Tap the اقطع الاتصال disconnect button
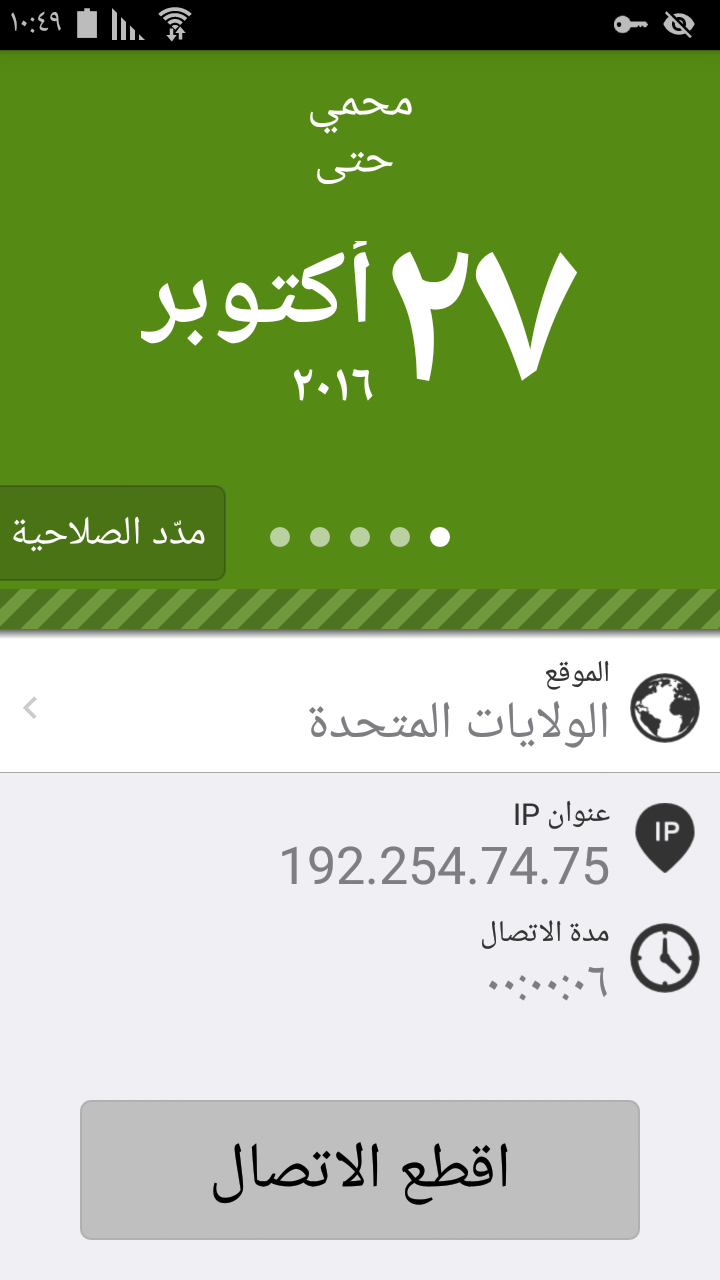 pos(360,1170)
